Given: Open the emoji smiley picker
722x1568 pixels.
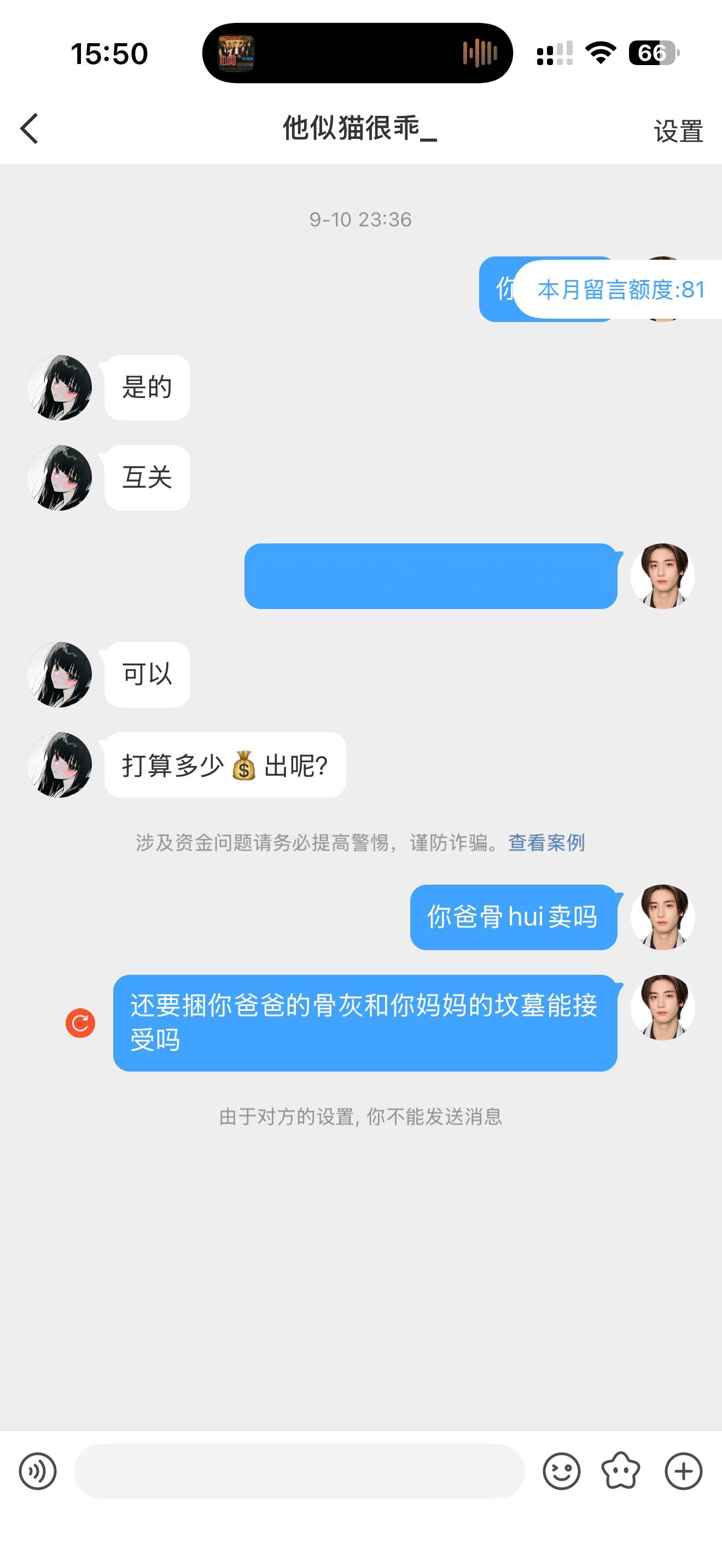Looking at the screenshot, I should pyautogui.click(x=561, y=1472).
